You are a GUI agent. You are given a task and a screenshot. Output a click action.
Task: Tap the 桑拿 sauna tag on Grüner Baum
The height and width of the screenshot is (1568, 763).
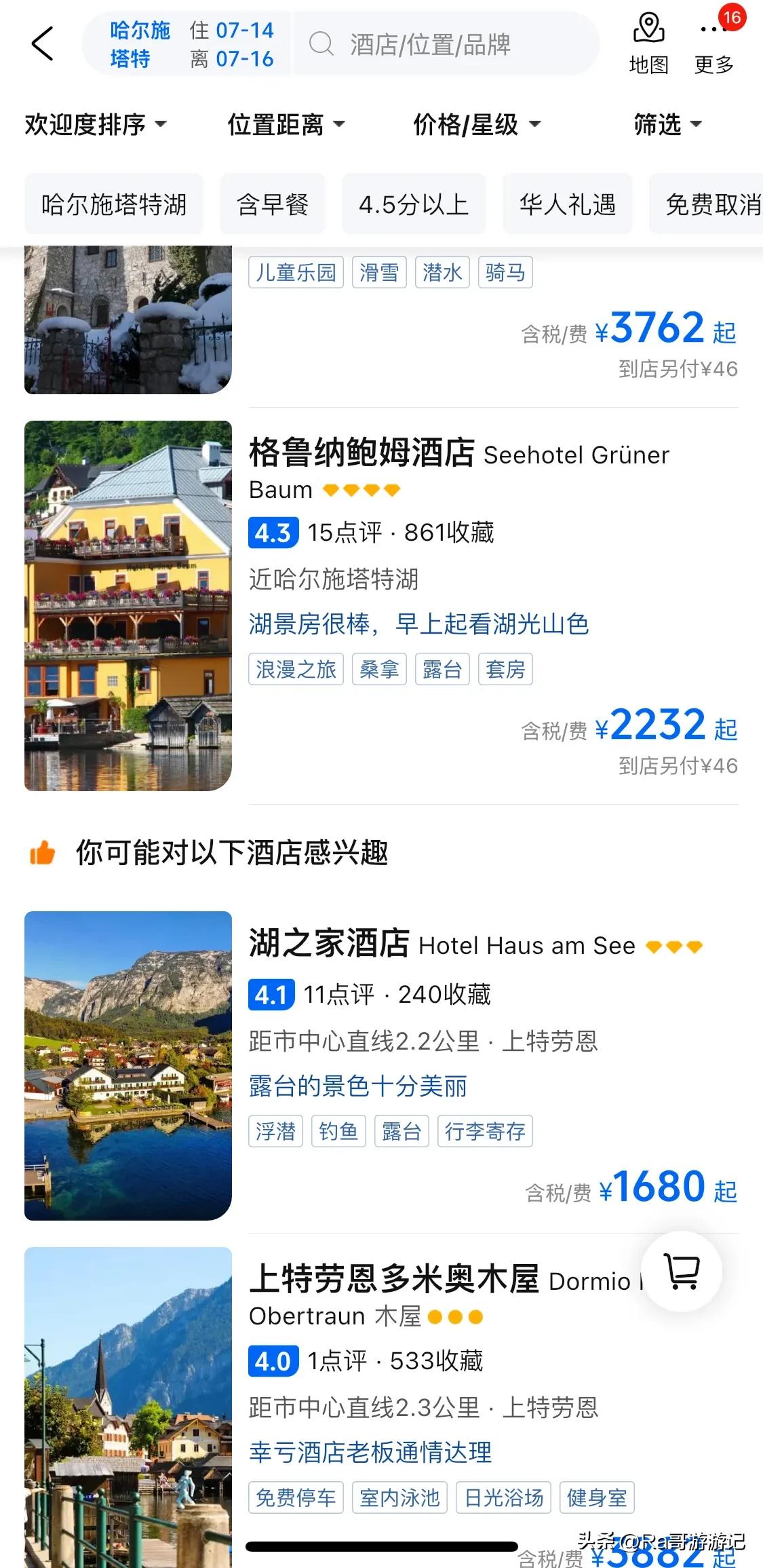point(379,669)
